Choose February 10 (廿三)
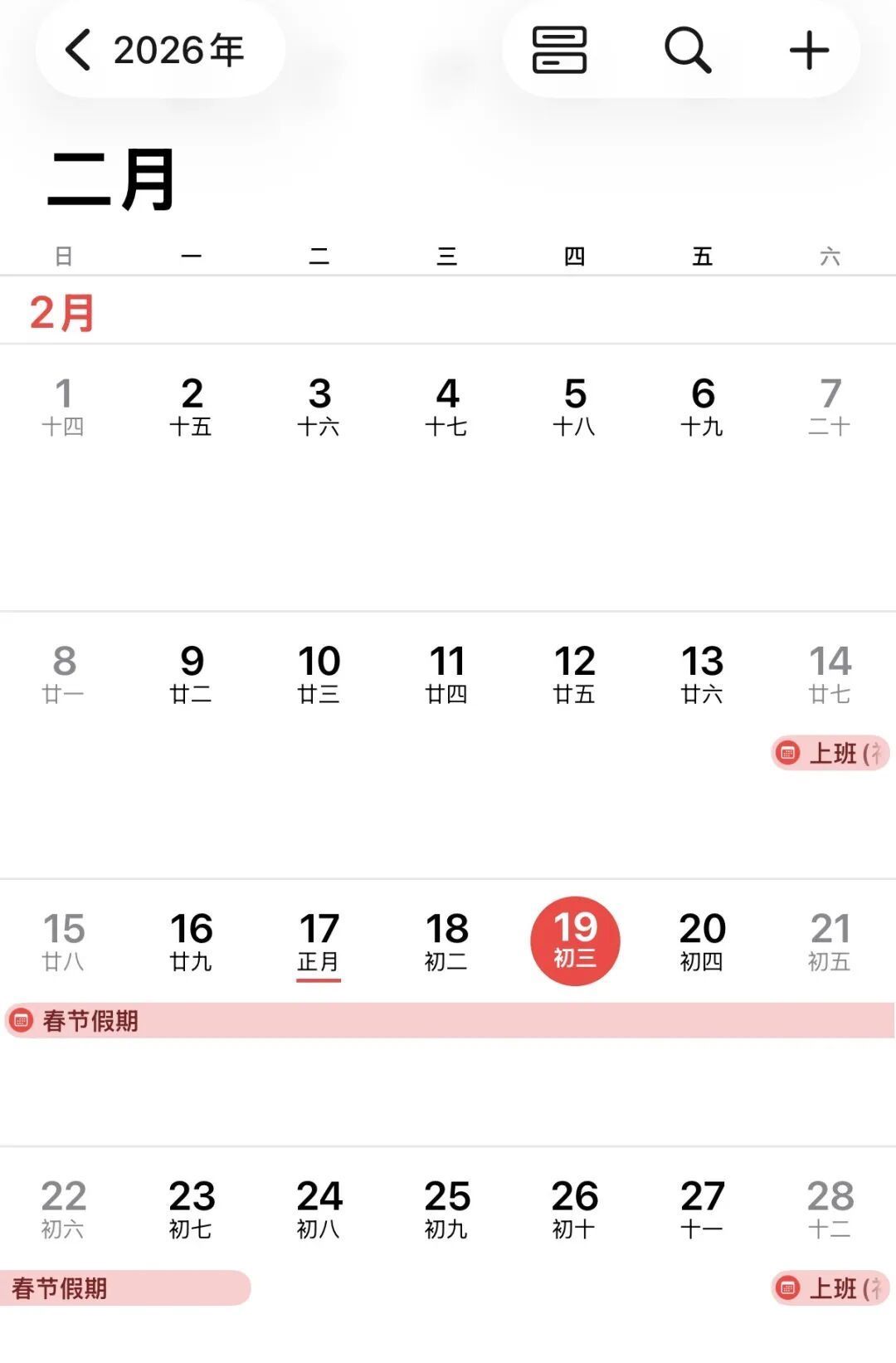 pyautogui.click(x=319, y=673)
